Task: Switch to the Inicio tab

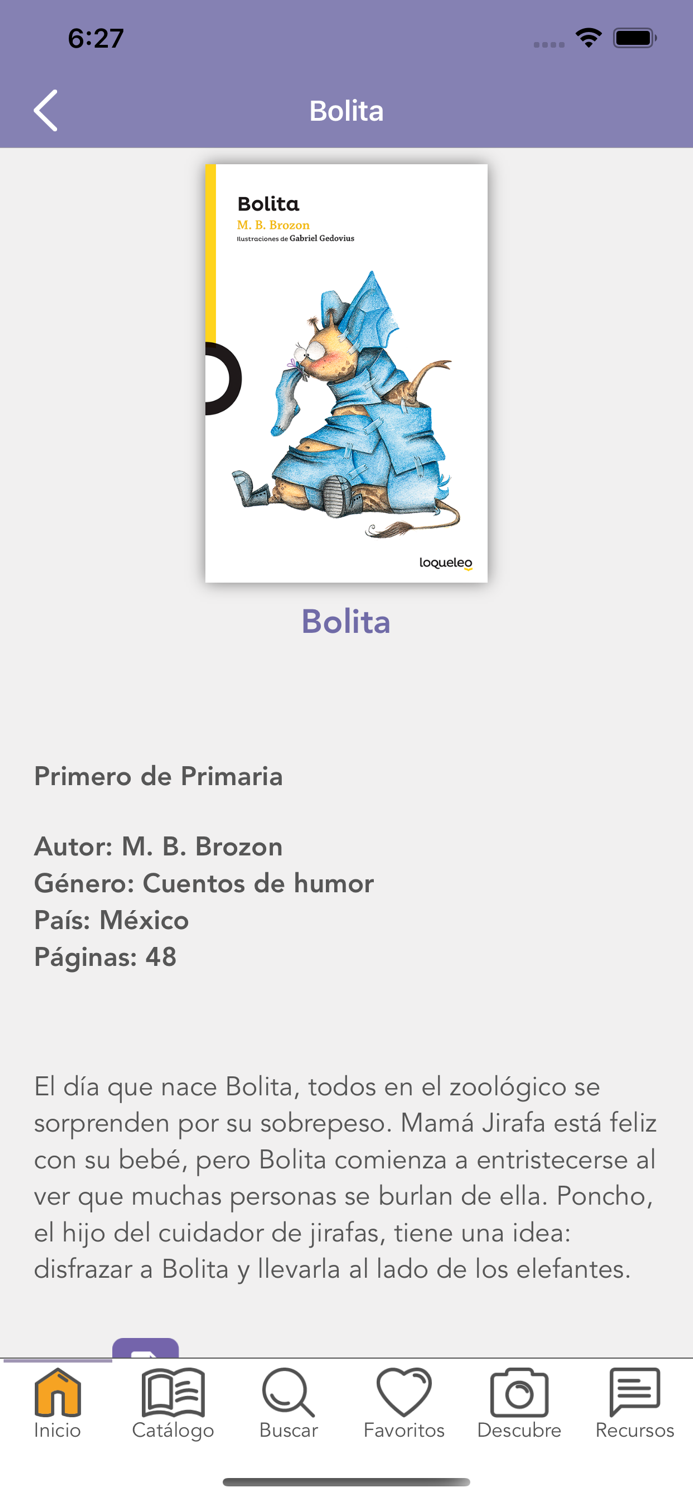Action: tap(58, 1403)
